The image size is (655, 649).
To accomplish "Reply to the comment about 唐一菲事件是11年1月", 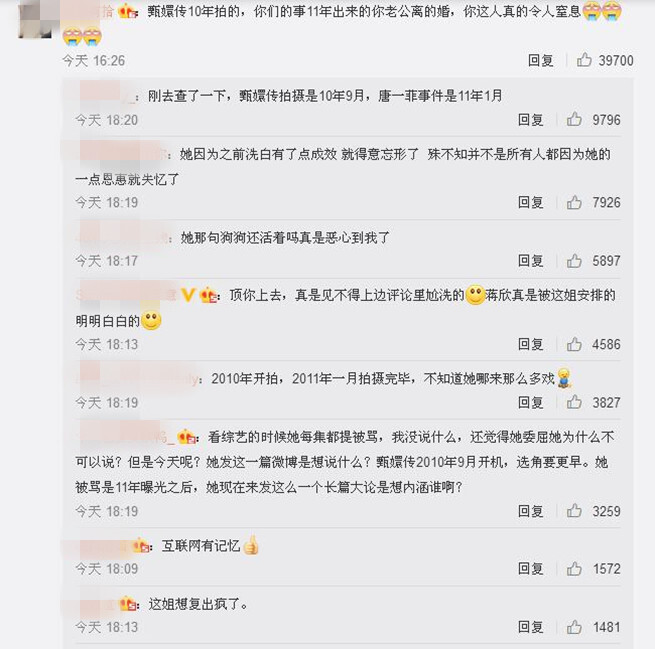I will pyautogui.click(x=531, y=120).
